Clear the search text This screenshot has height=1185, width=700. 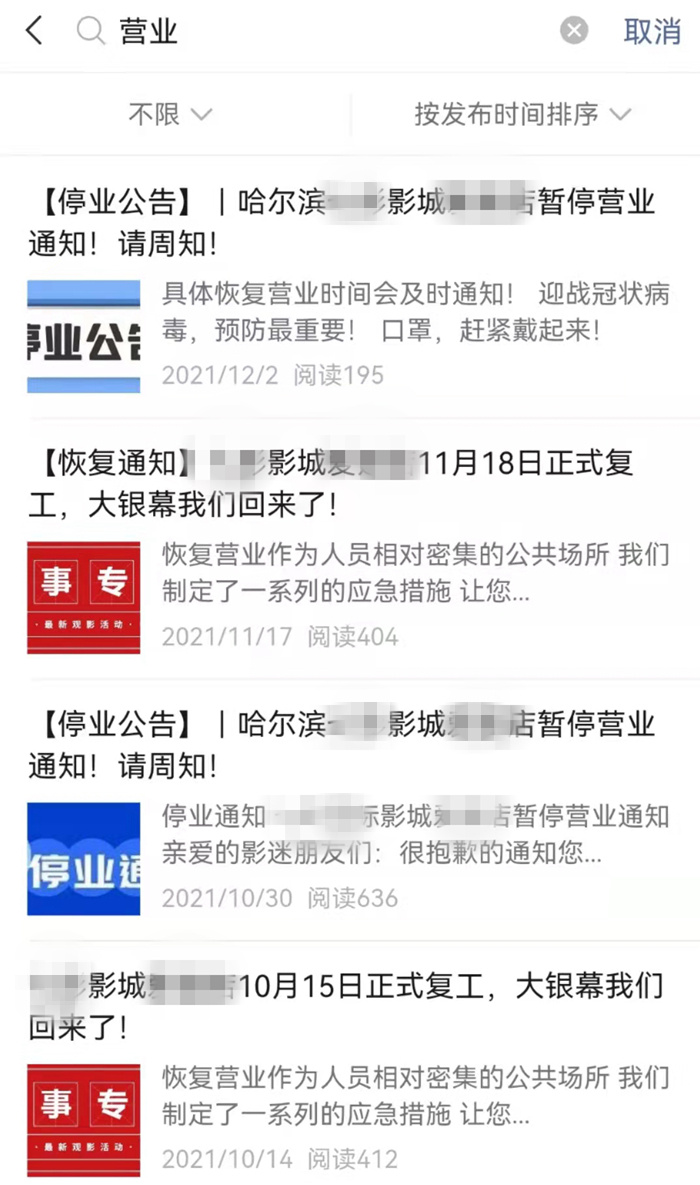(574, 31)
